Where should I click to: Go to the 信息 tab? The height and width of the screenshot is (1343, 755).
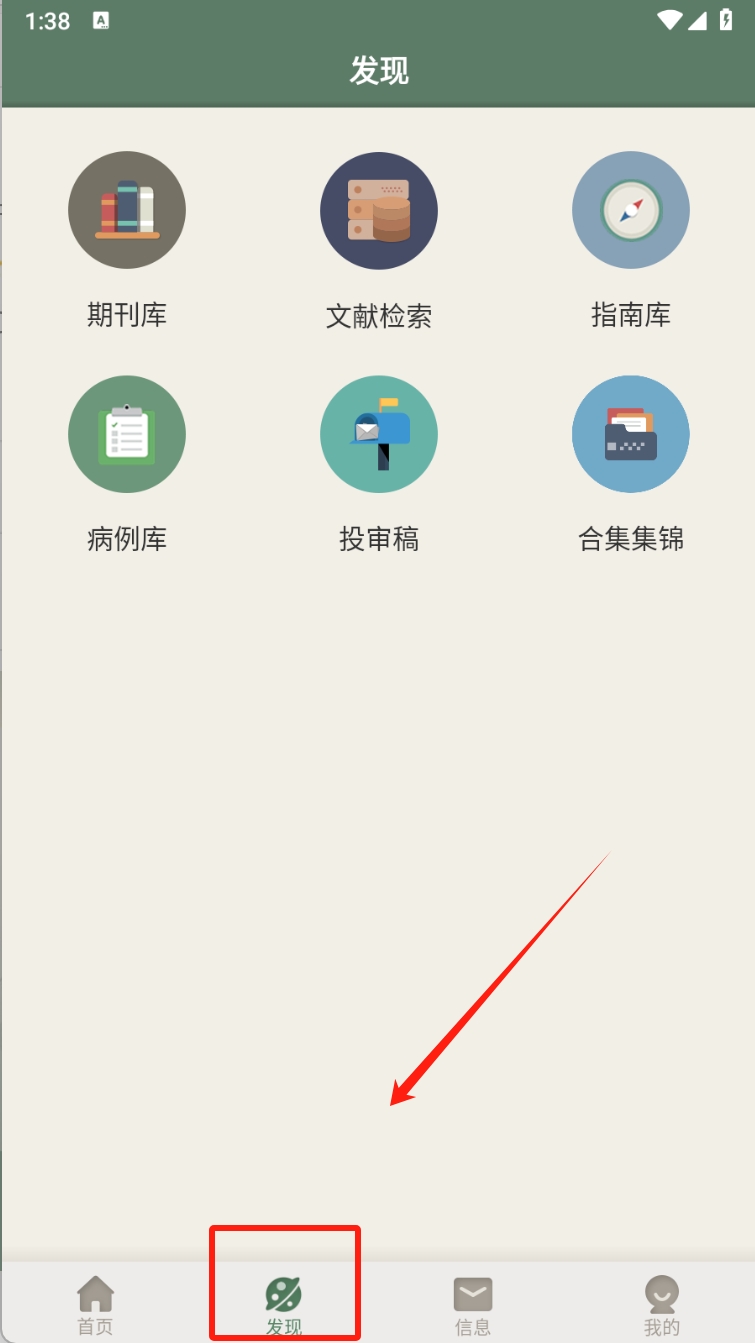pos(473,1304)
